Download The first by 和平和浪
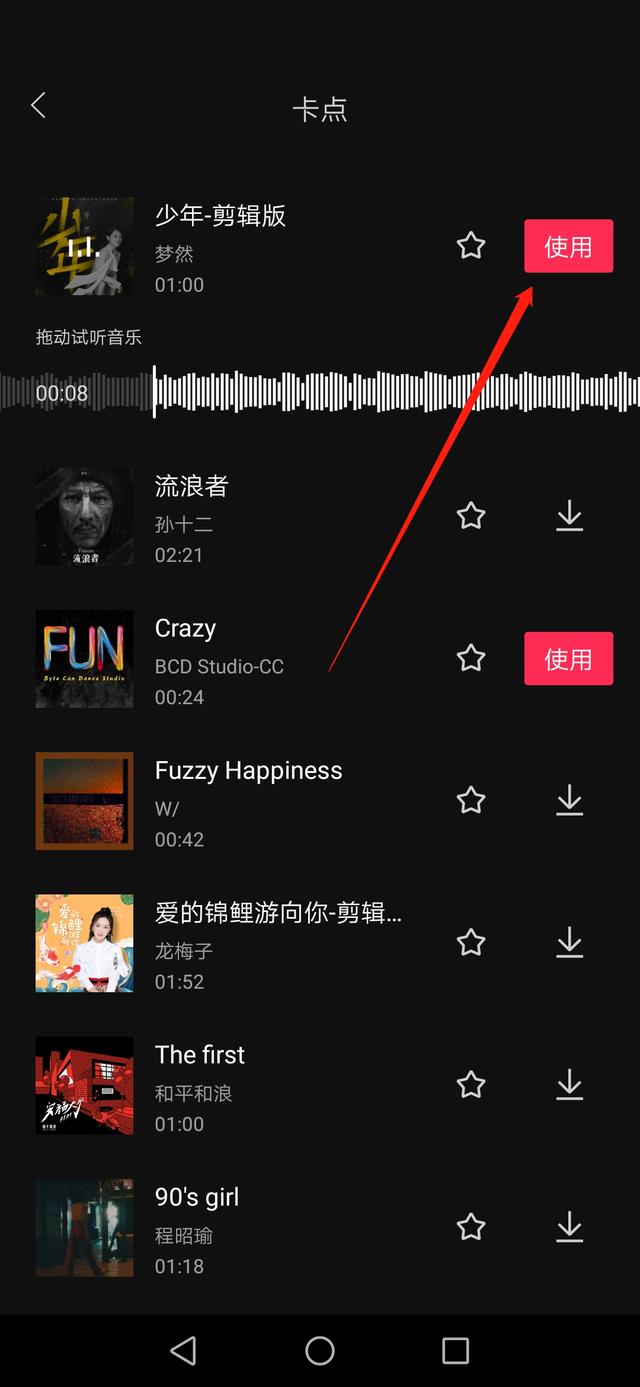Image resolution: width=640 pixels, height=1387 pixels. pyautogui.click(x=569, y=1084)
